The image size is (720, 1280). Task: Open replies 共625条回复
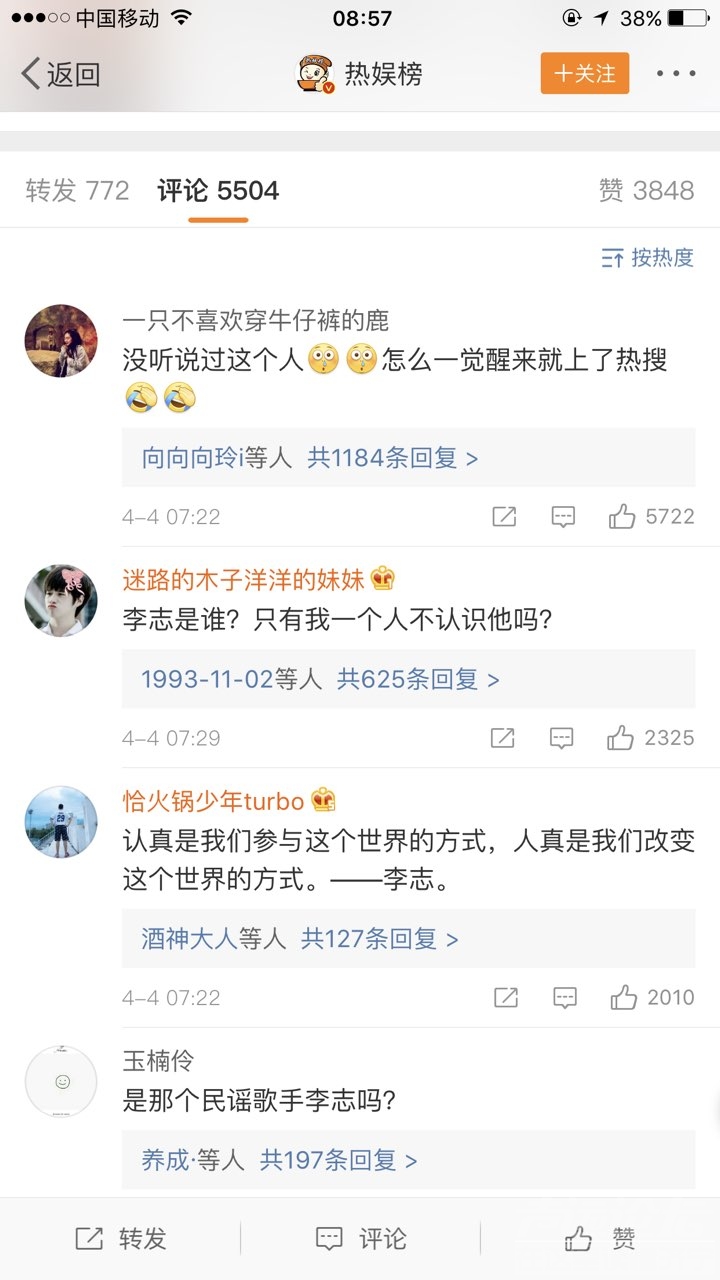tap(418, 679)
